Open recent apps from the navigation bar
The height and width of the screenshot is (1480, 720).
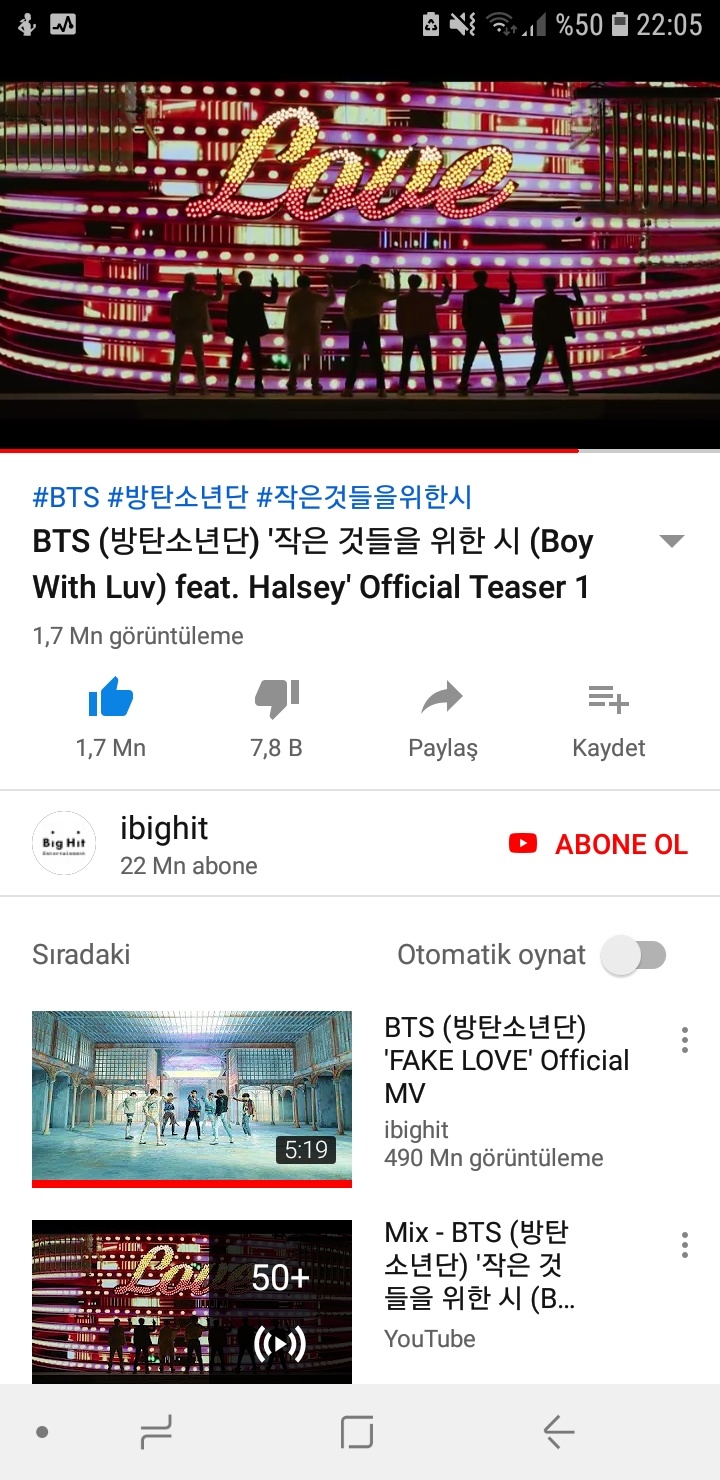pyautogui.click(x=156, y=1432)
